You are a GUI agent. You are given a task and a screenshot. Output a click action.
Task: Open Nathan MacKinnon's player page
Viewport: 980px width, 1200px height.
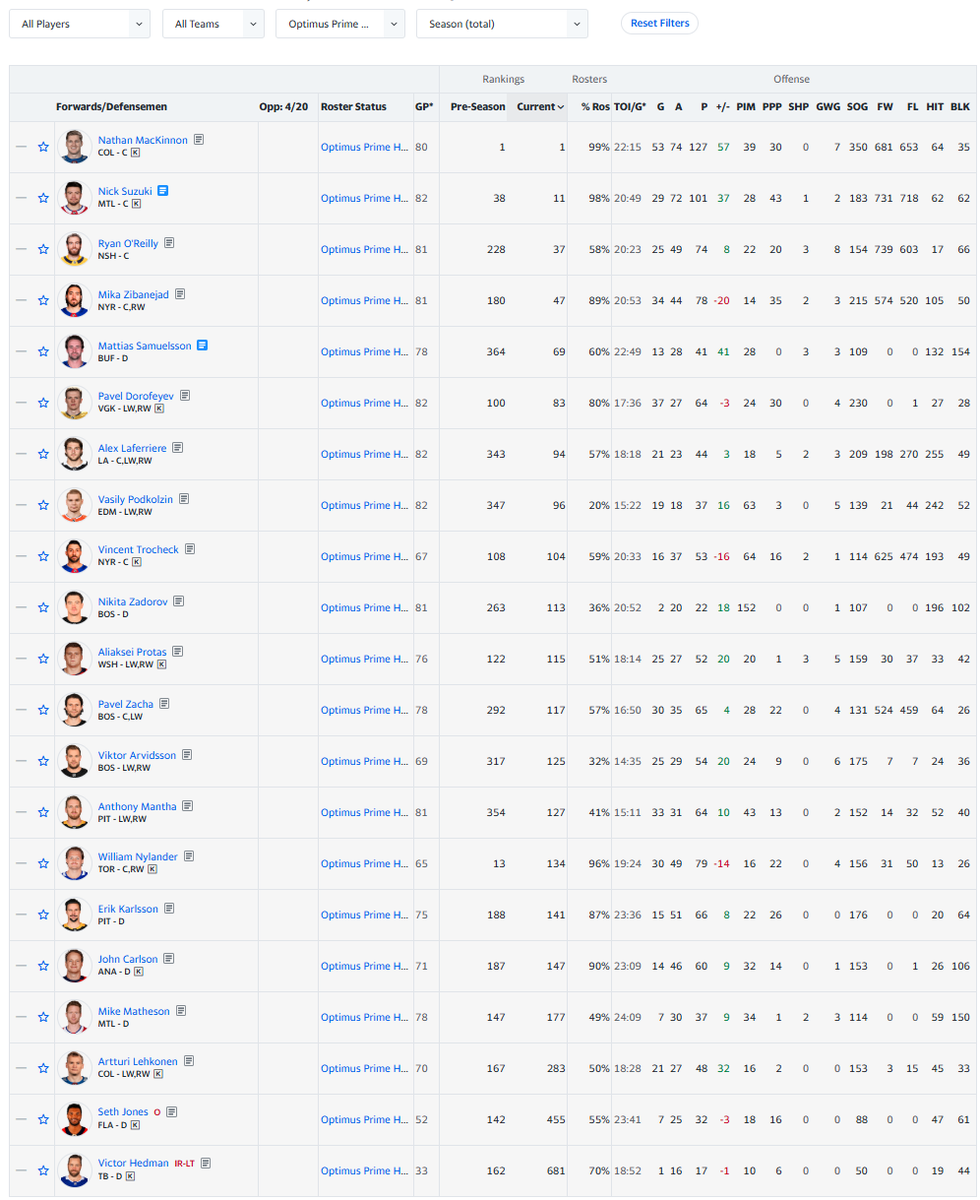pyautogui.click(x=142, y=140)
